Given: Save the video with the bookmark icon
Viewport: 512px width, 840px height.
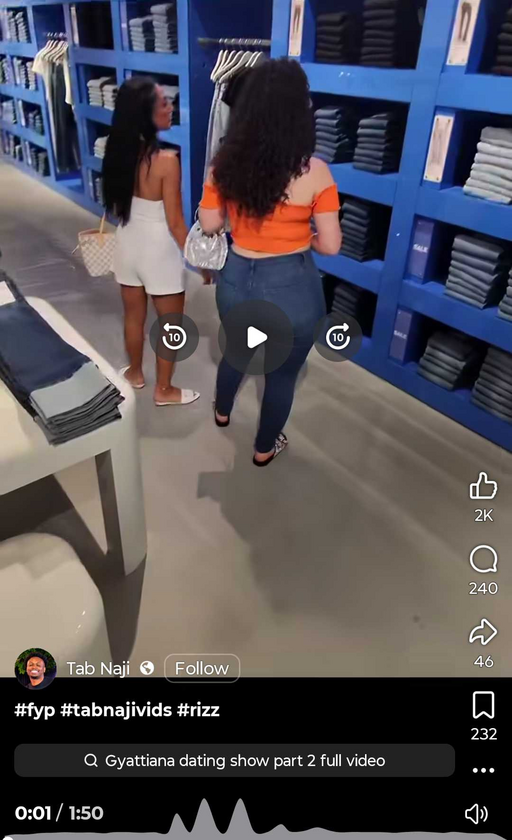Looking at the screenshot, I should (x=483, y=705).
